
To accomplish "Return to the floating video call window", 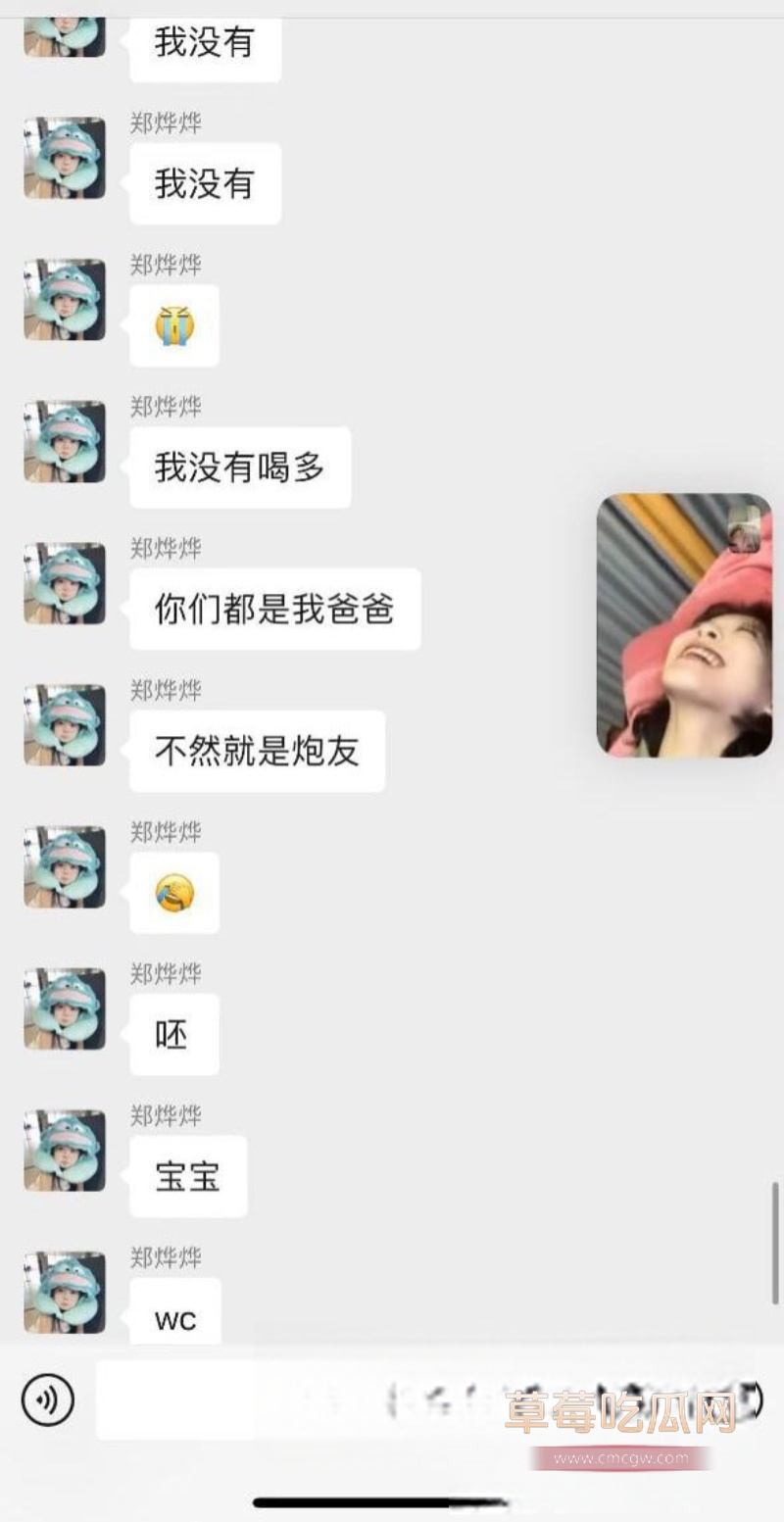I will 684,625.
